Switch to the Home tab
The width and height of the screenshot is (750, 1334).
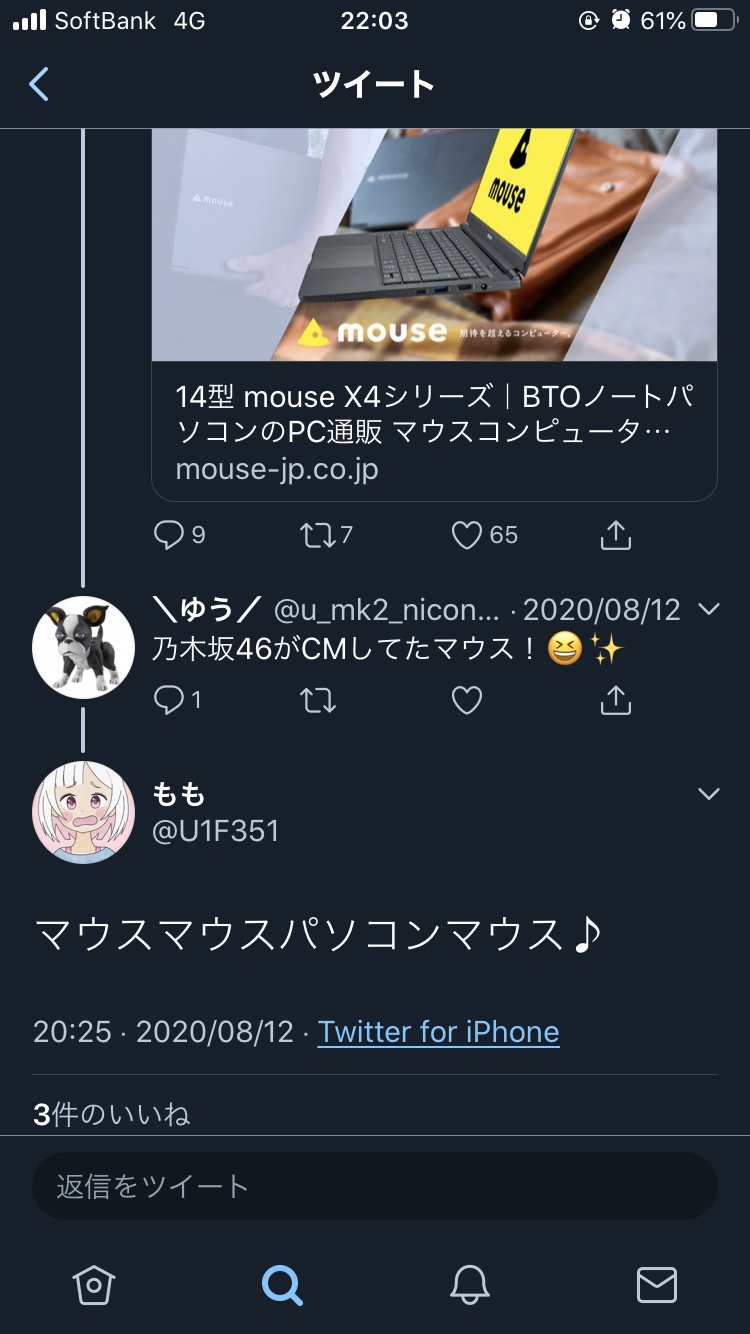tap(94, 1284)
